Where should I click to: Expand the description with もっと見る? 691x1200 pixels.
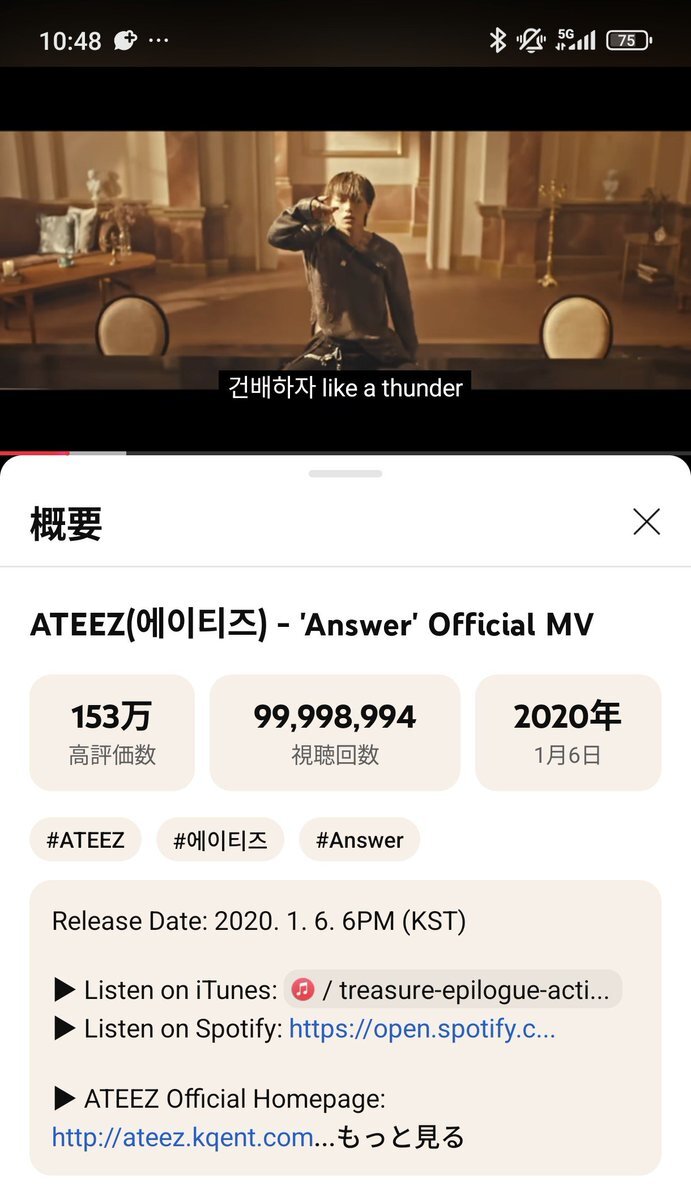[400, 1137]
